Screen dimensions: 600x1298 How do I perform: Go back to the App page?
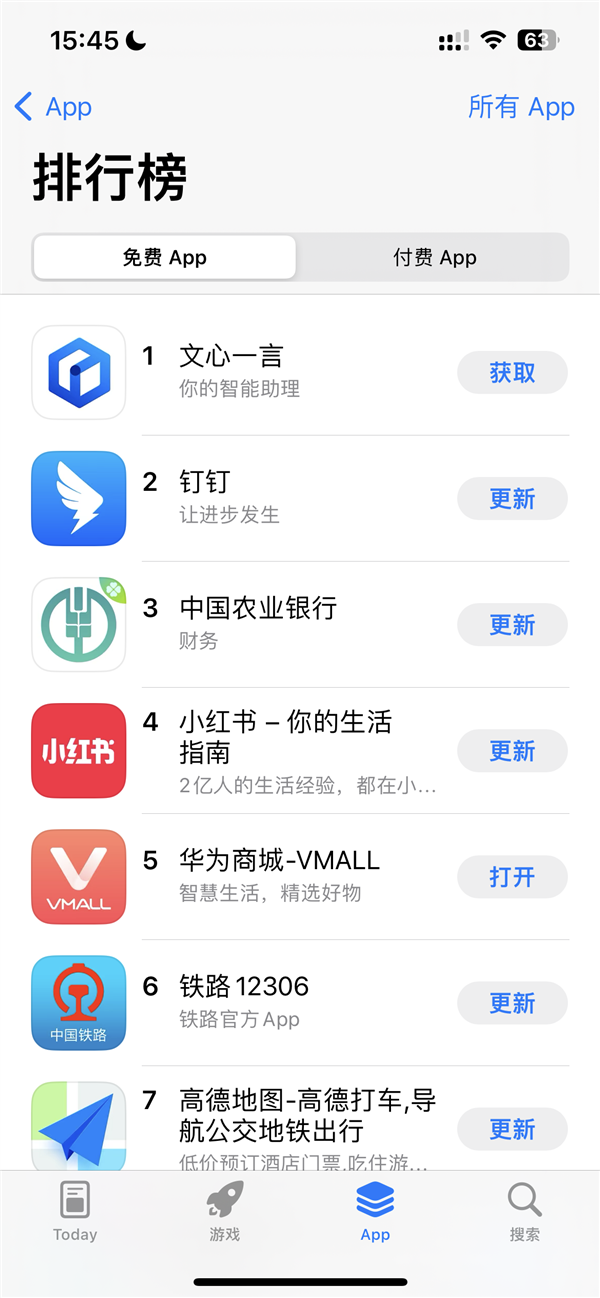click(x=54, y=107)
